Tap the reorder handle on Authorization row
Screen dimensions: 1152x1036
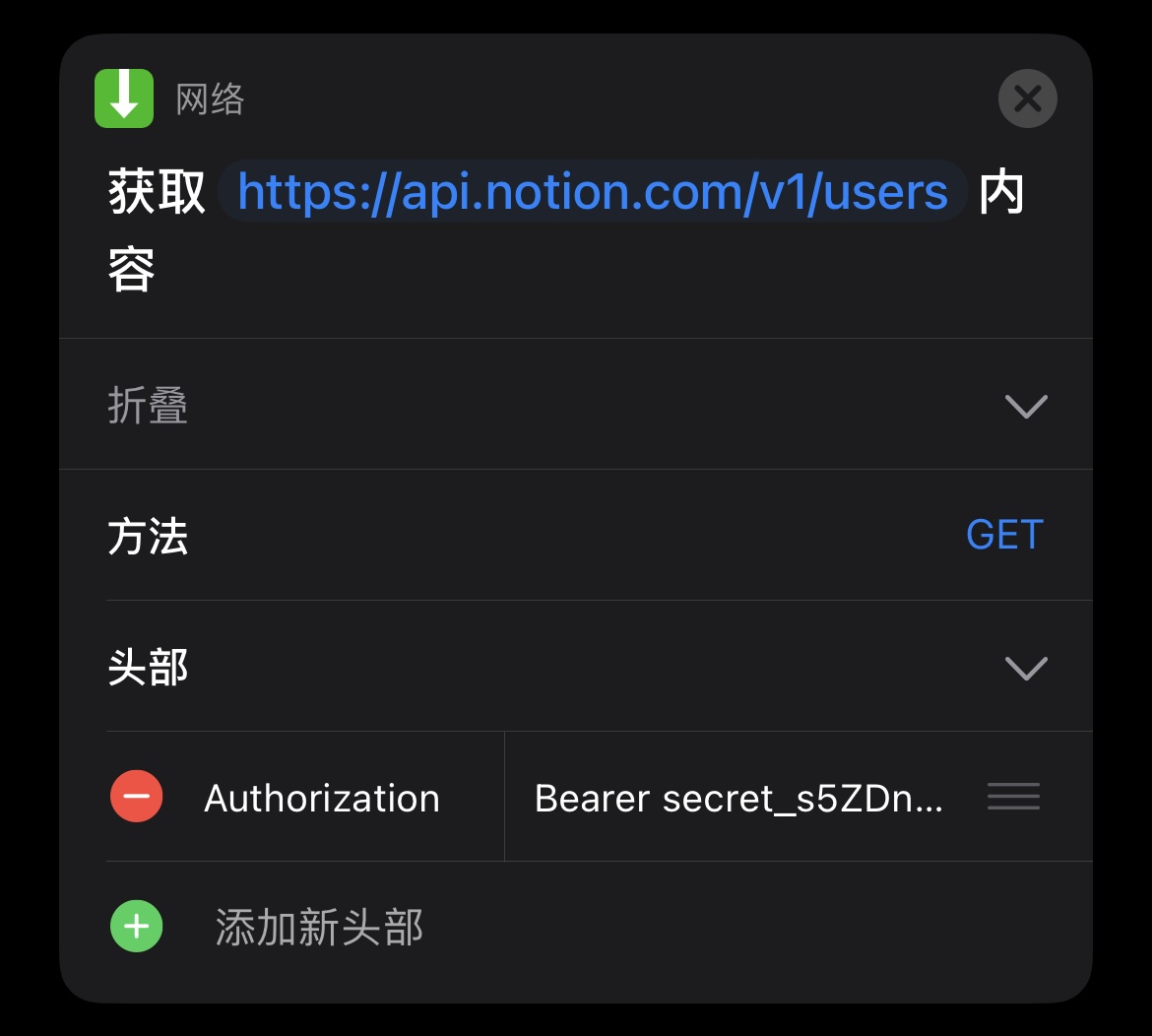tap(1013, 797)
